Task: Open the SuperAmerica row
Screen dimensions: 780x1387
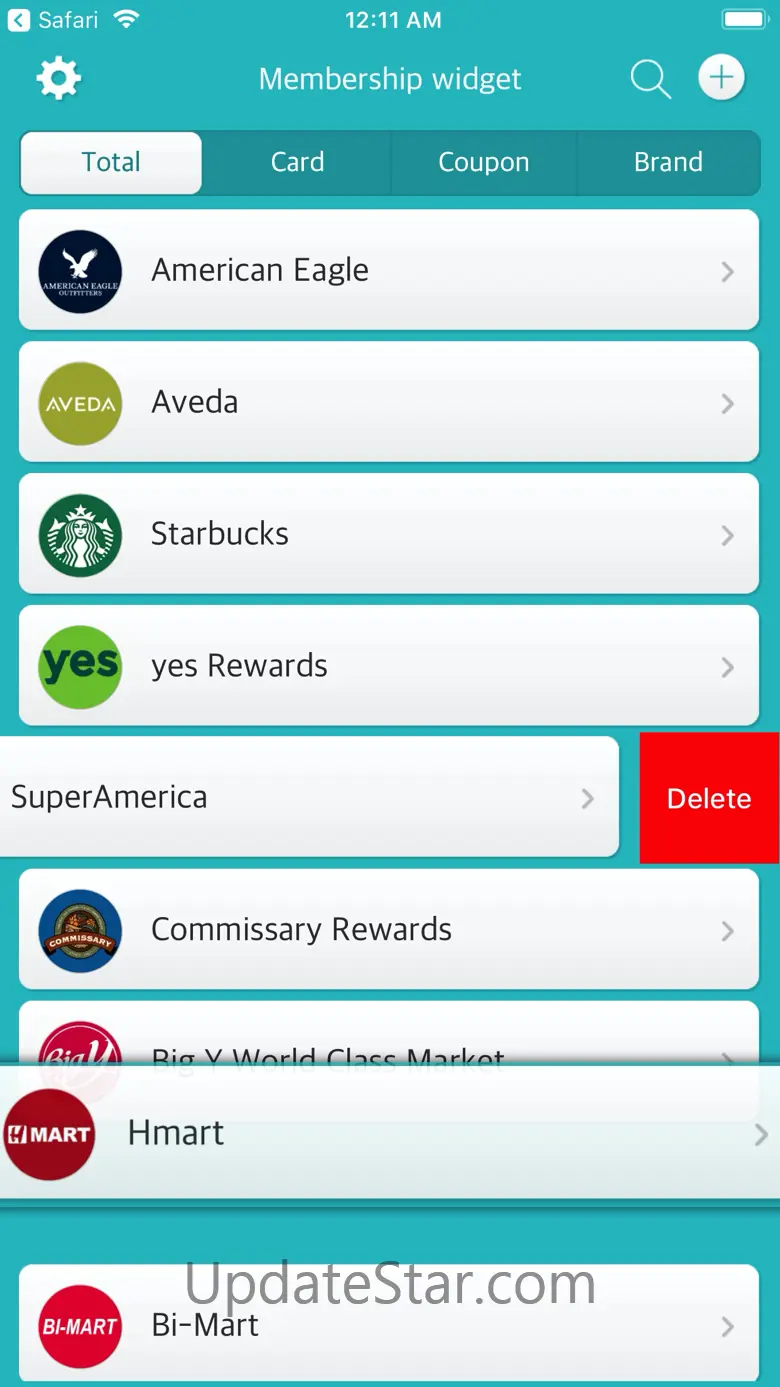Action: click(300, 798)
